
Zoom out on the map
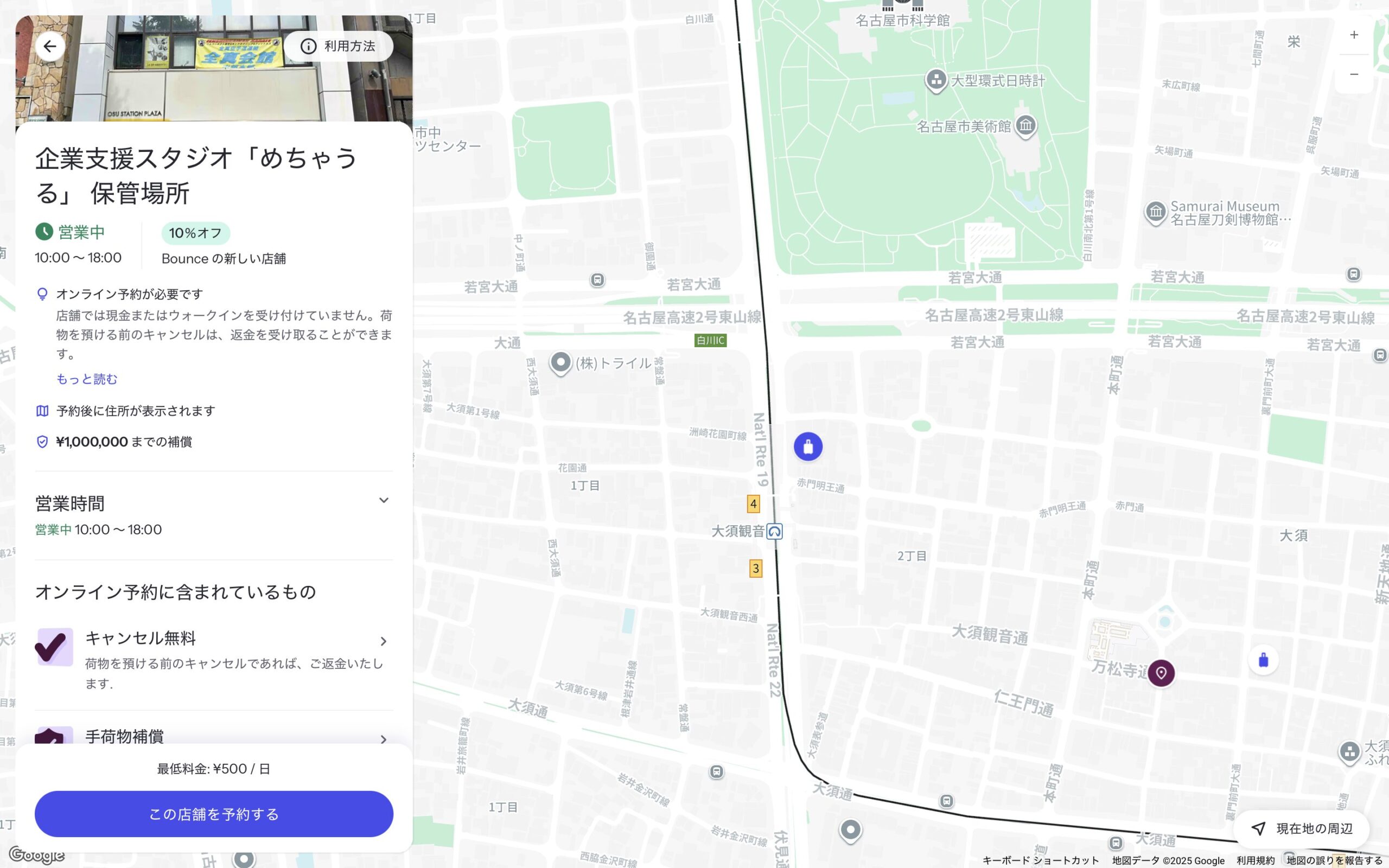tap(1354, 75)
